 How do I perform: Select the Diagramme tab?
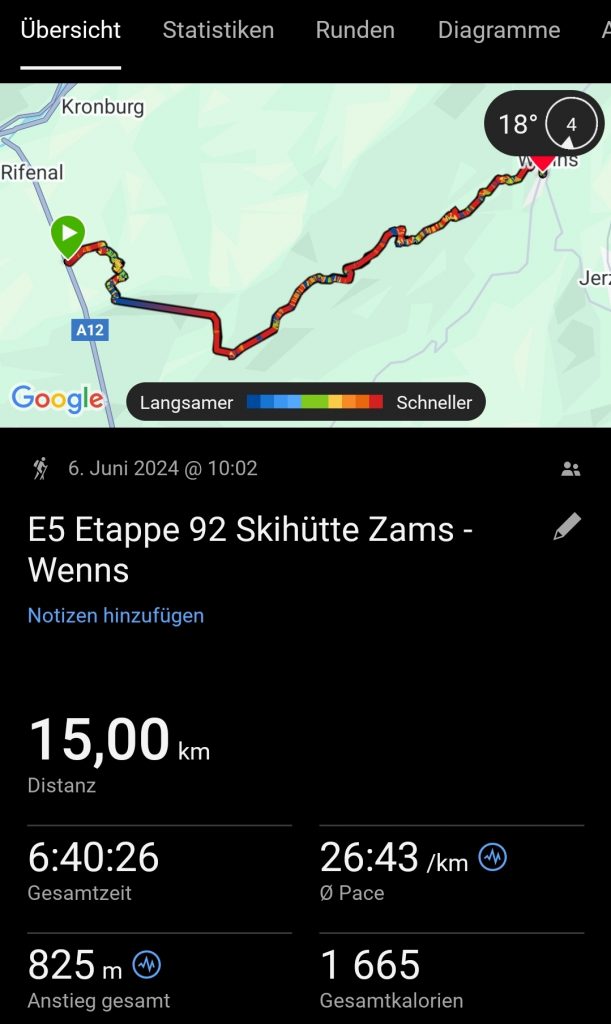pos(498,30)
